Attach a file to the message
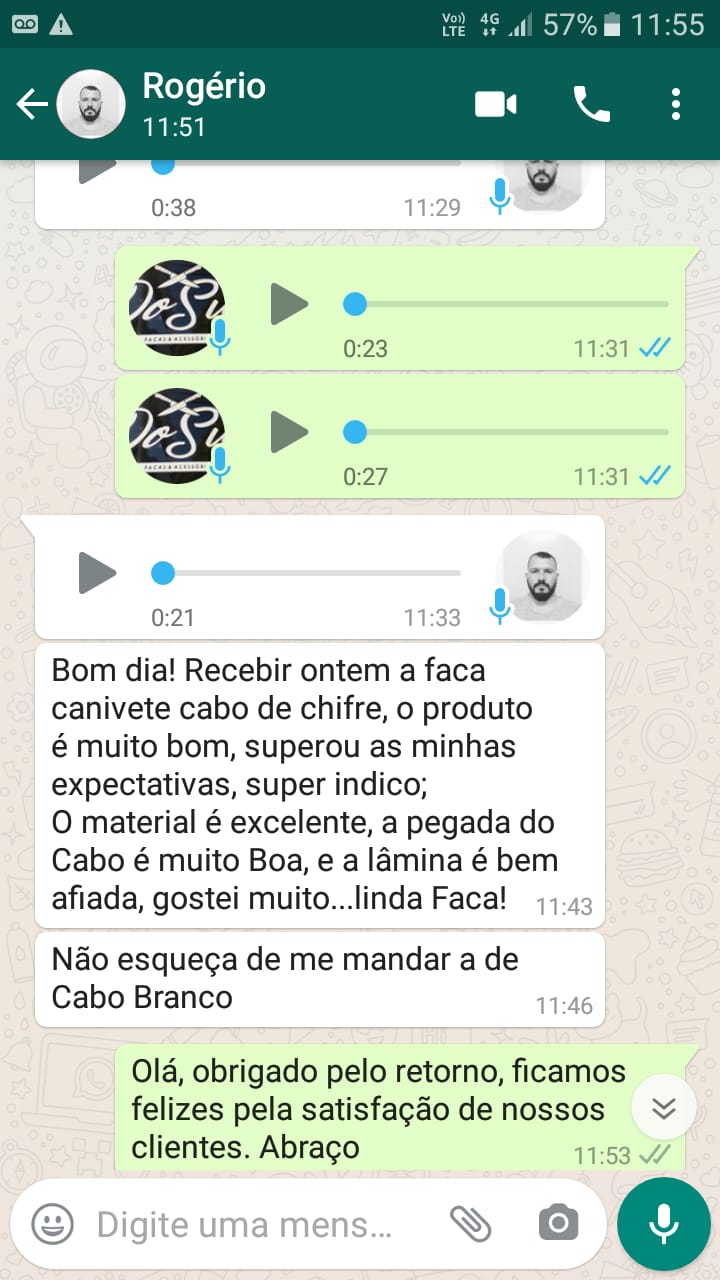 click(x=470, y=1223)
